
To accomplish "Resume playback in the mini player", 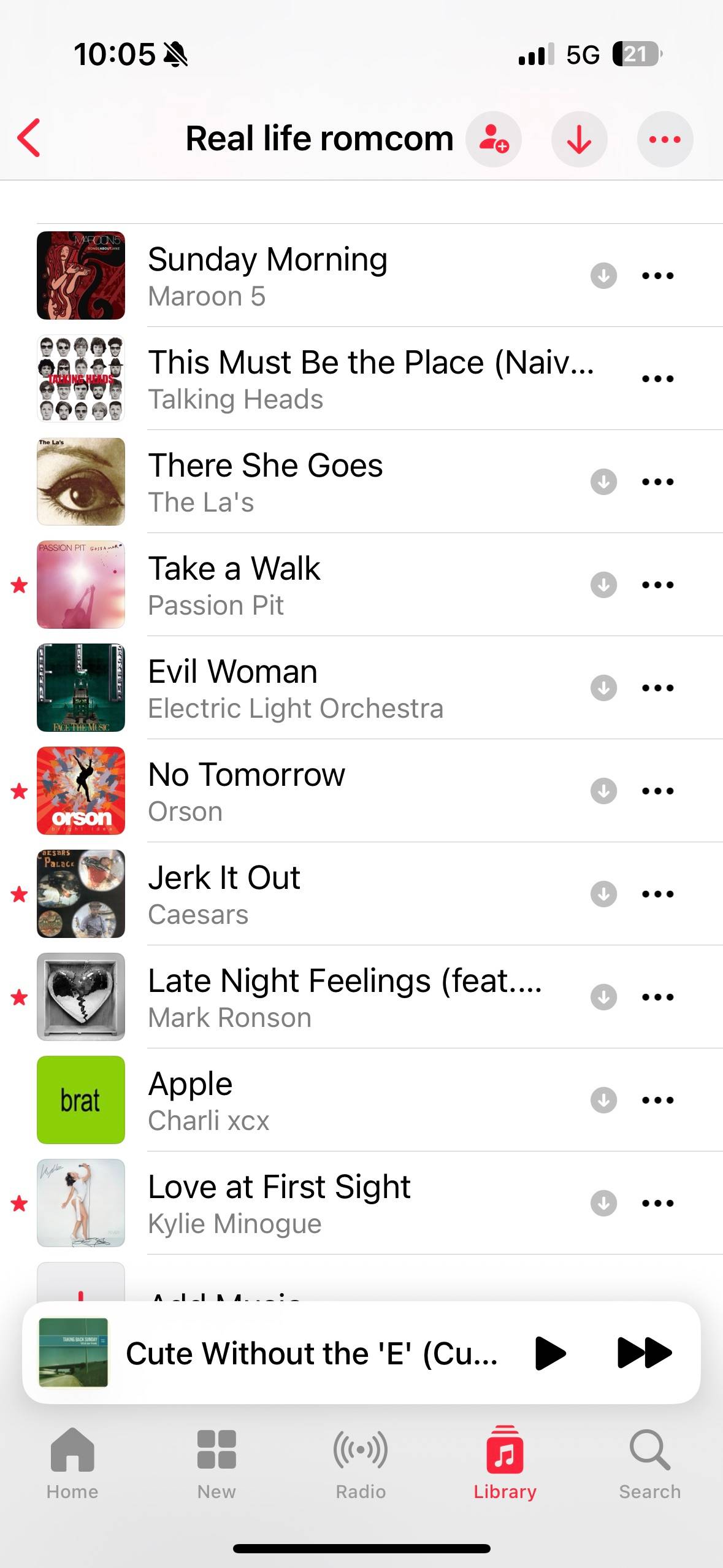I will coord(550,1353).
